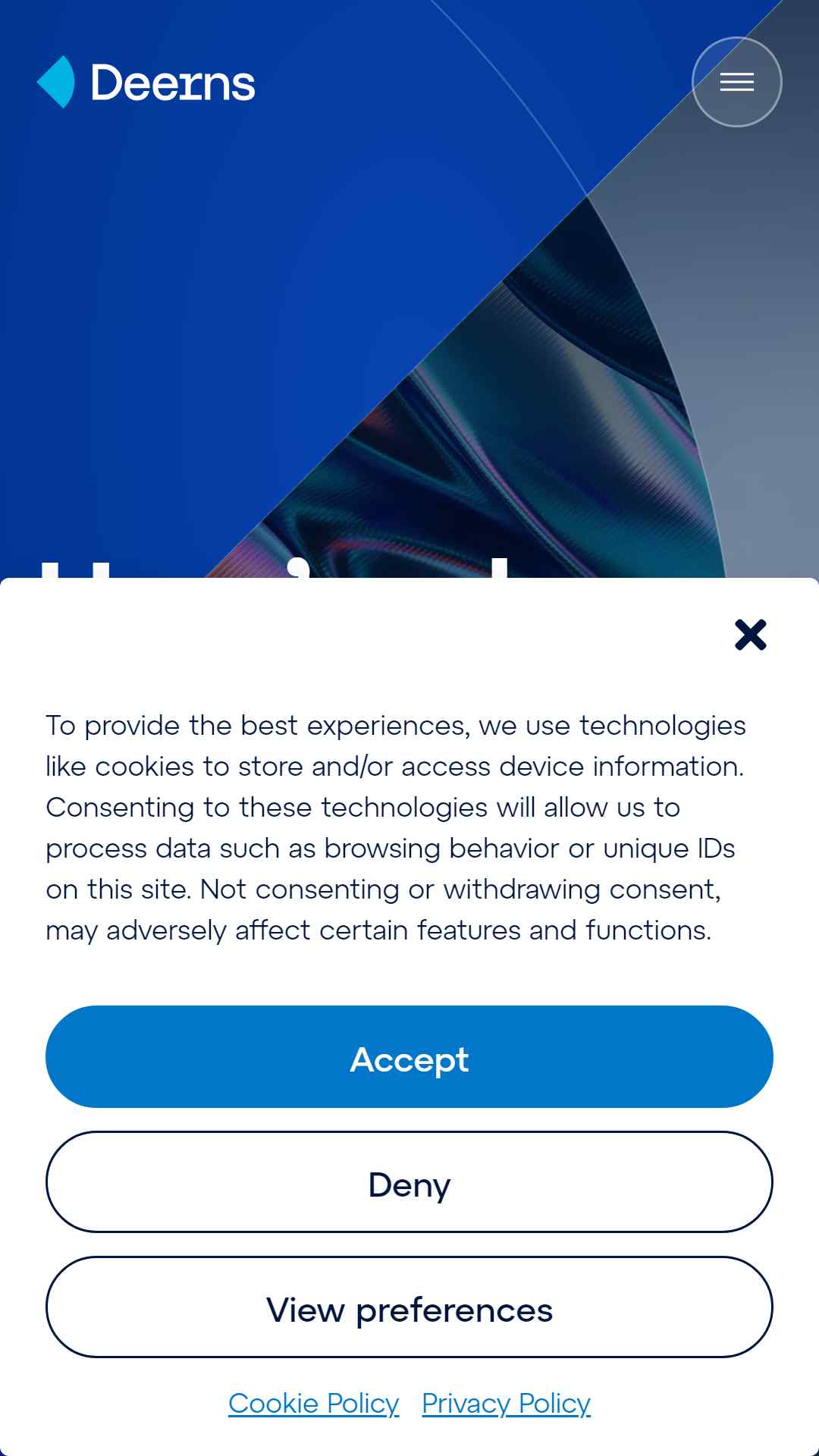
Task: Accept cookies
Action: point(409,1056)
